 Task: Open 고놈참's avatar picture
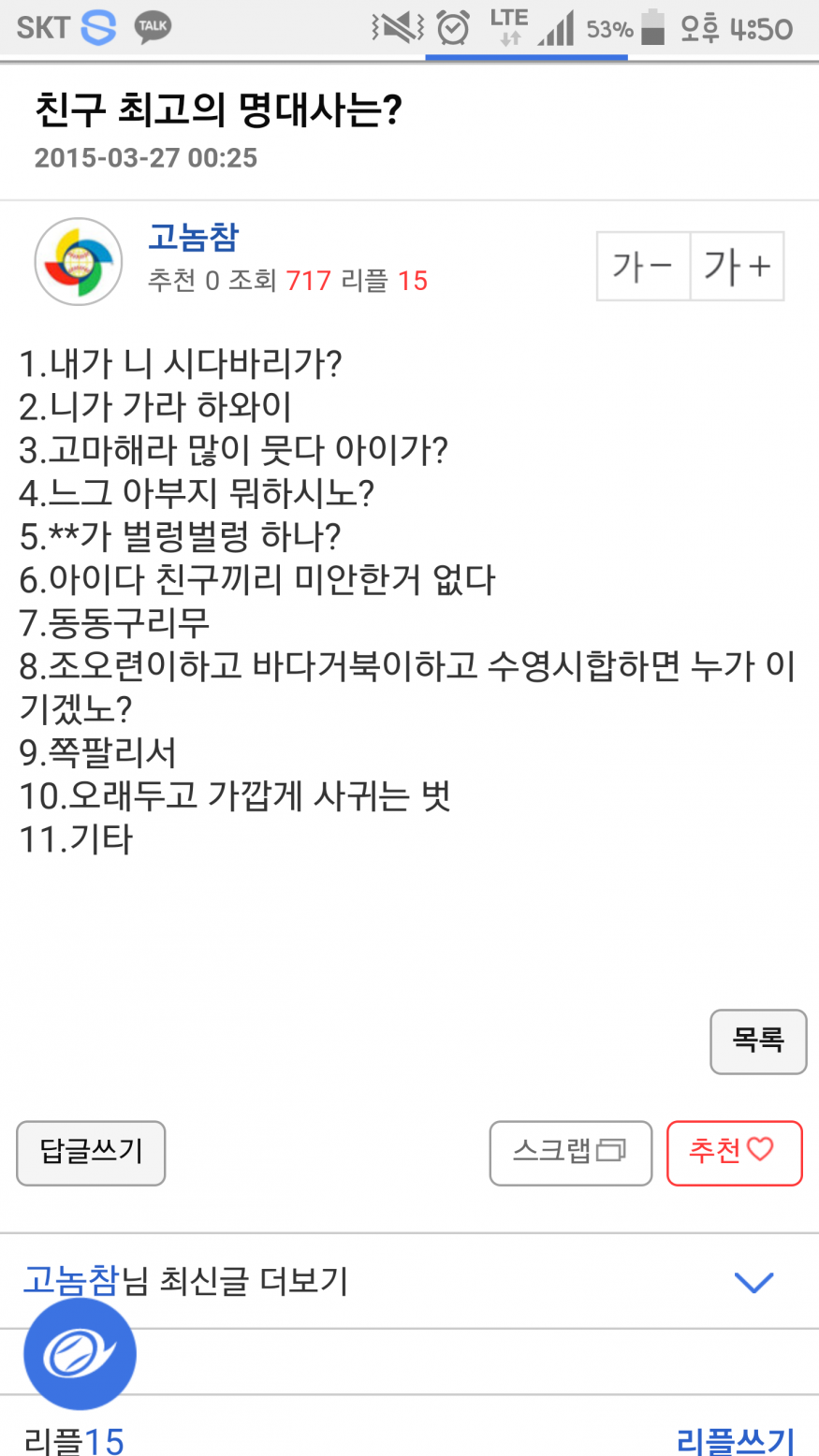[79, 262]
